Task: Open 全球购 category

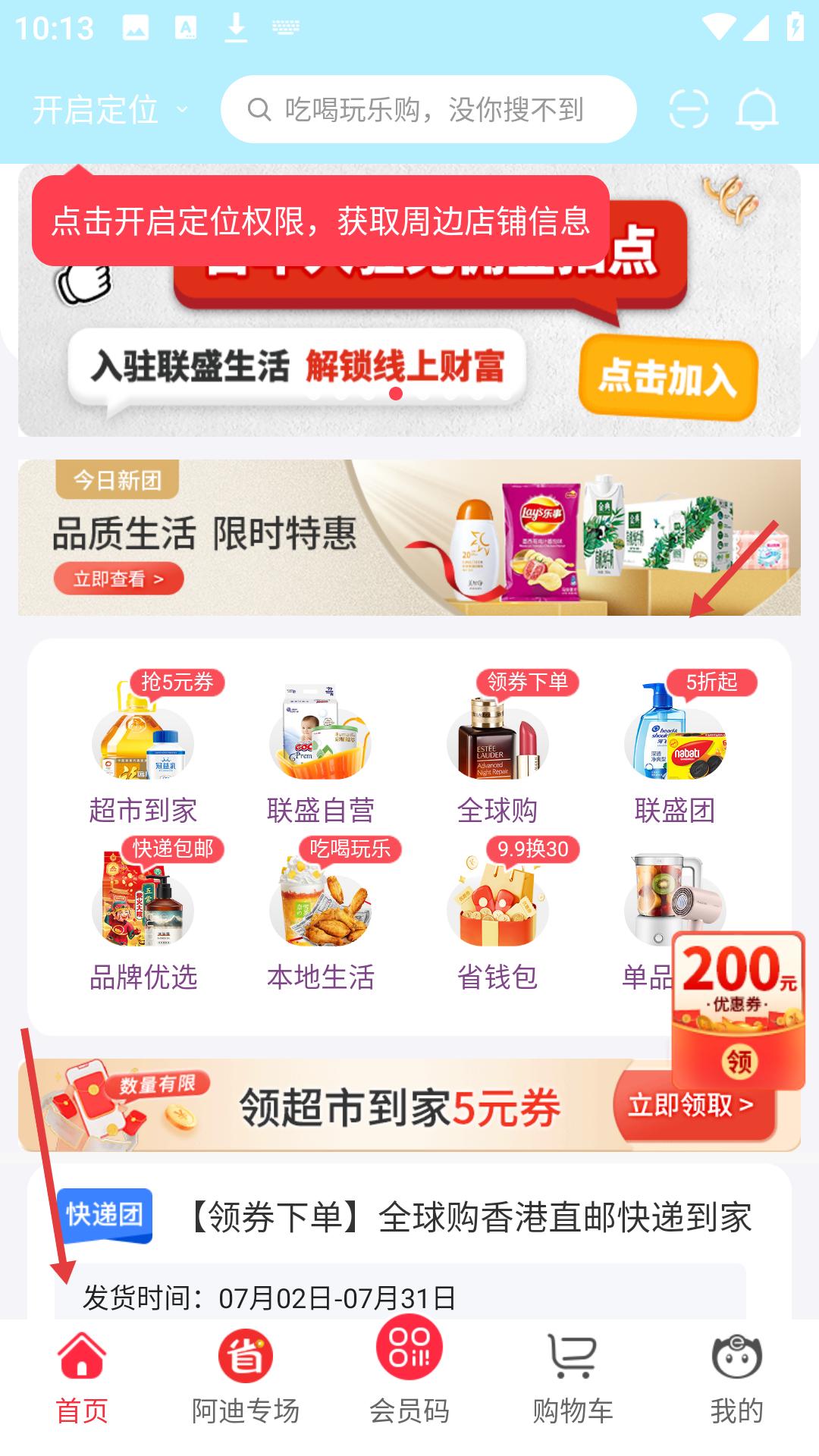Action: coord(497,751)
